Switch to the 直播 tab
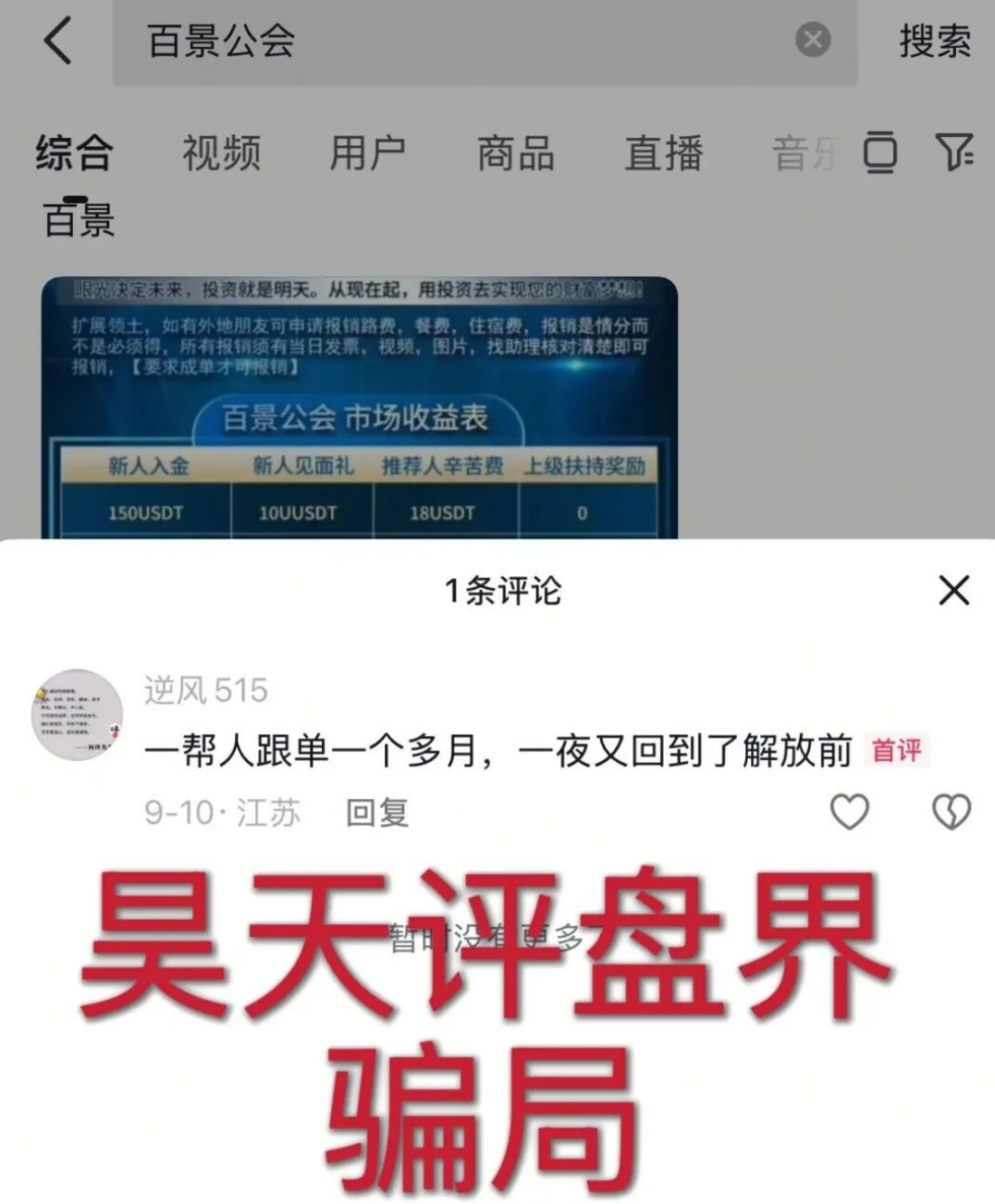Viewport: 995px width, 1204px height. [x=663, y=153]
